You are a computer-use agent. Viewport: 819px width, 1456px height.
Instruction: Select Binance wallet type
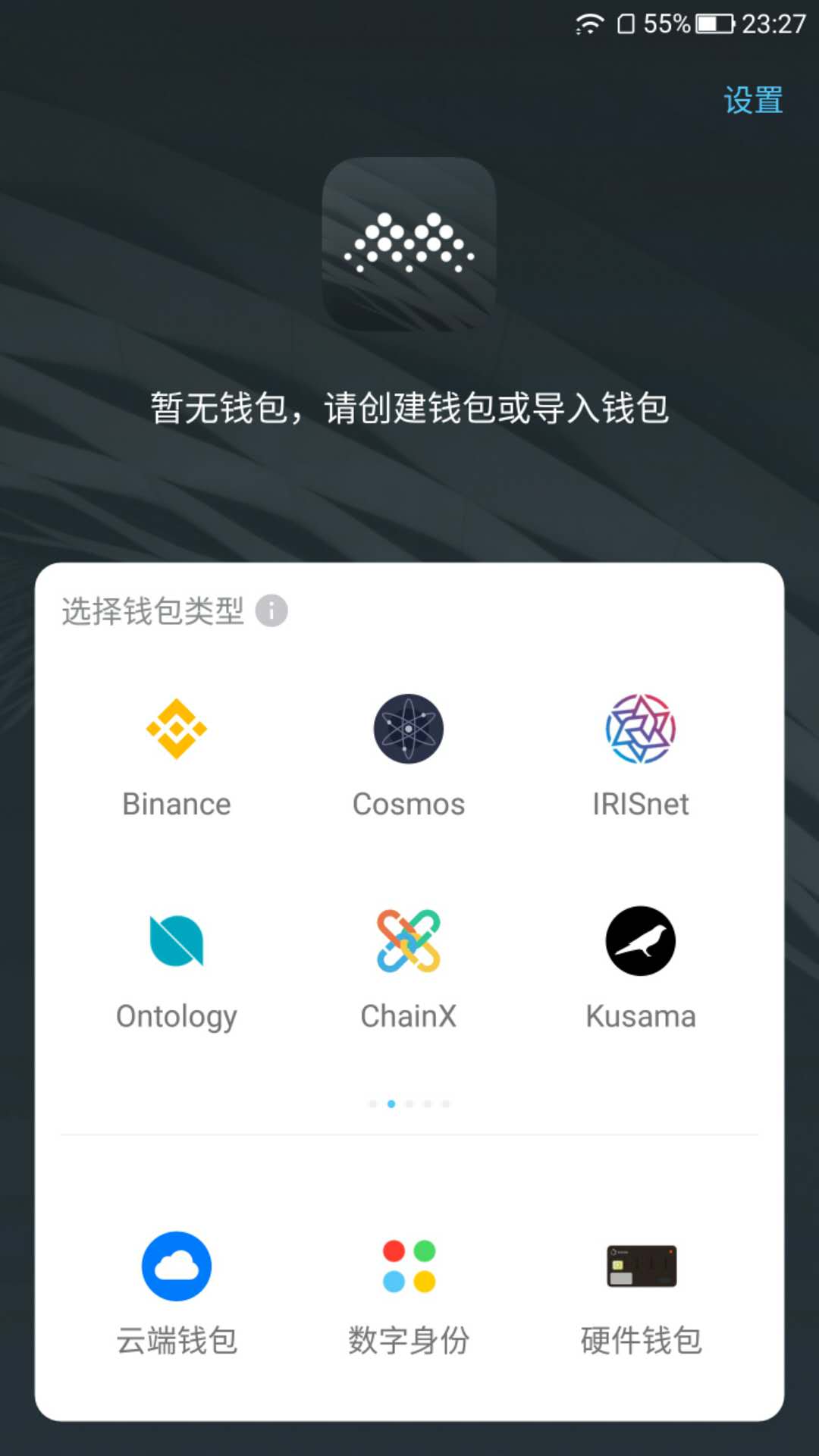click(177, 755)
